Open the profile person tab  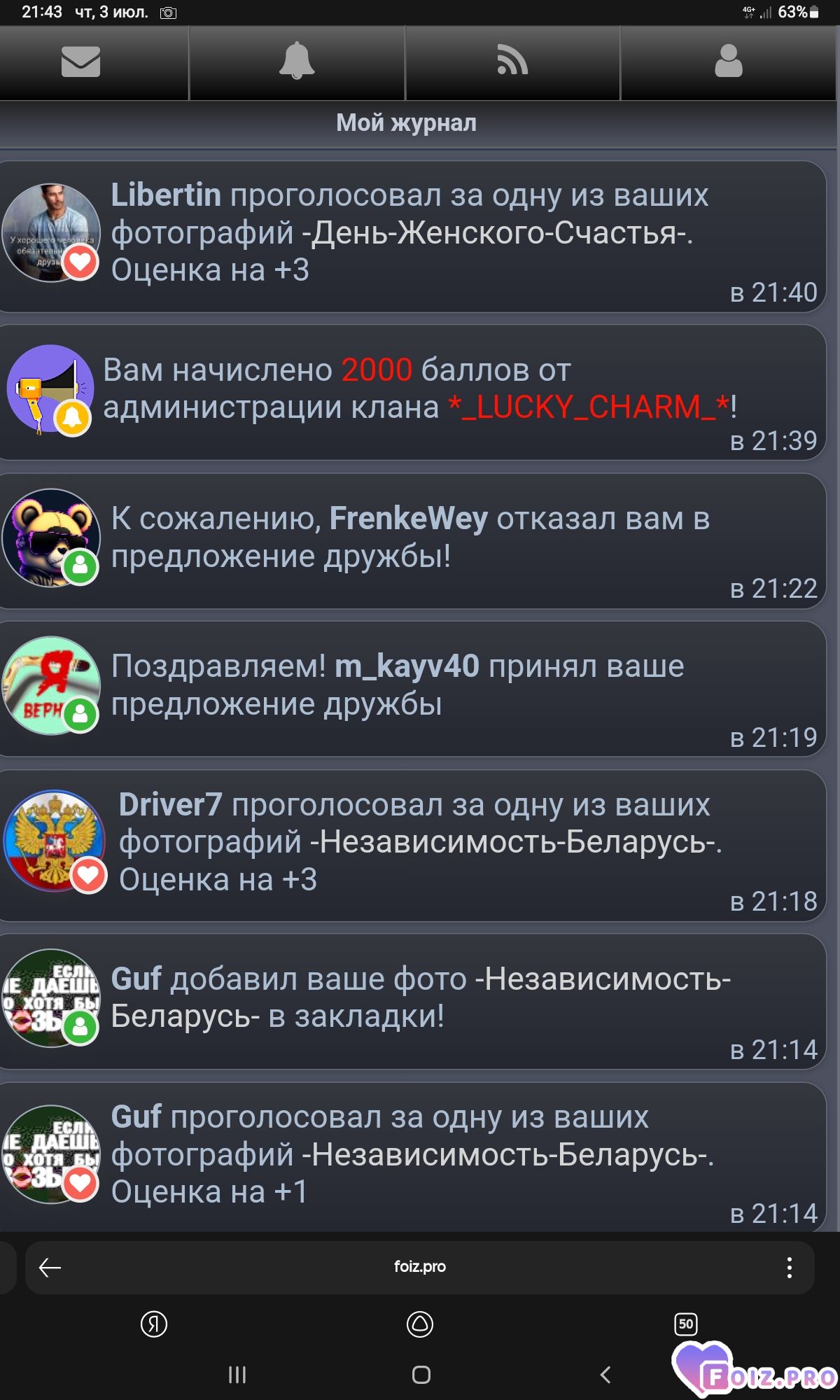[x=728, y=62]
